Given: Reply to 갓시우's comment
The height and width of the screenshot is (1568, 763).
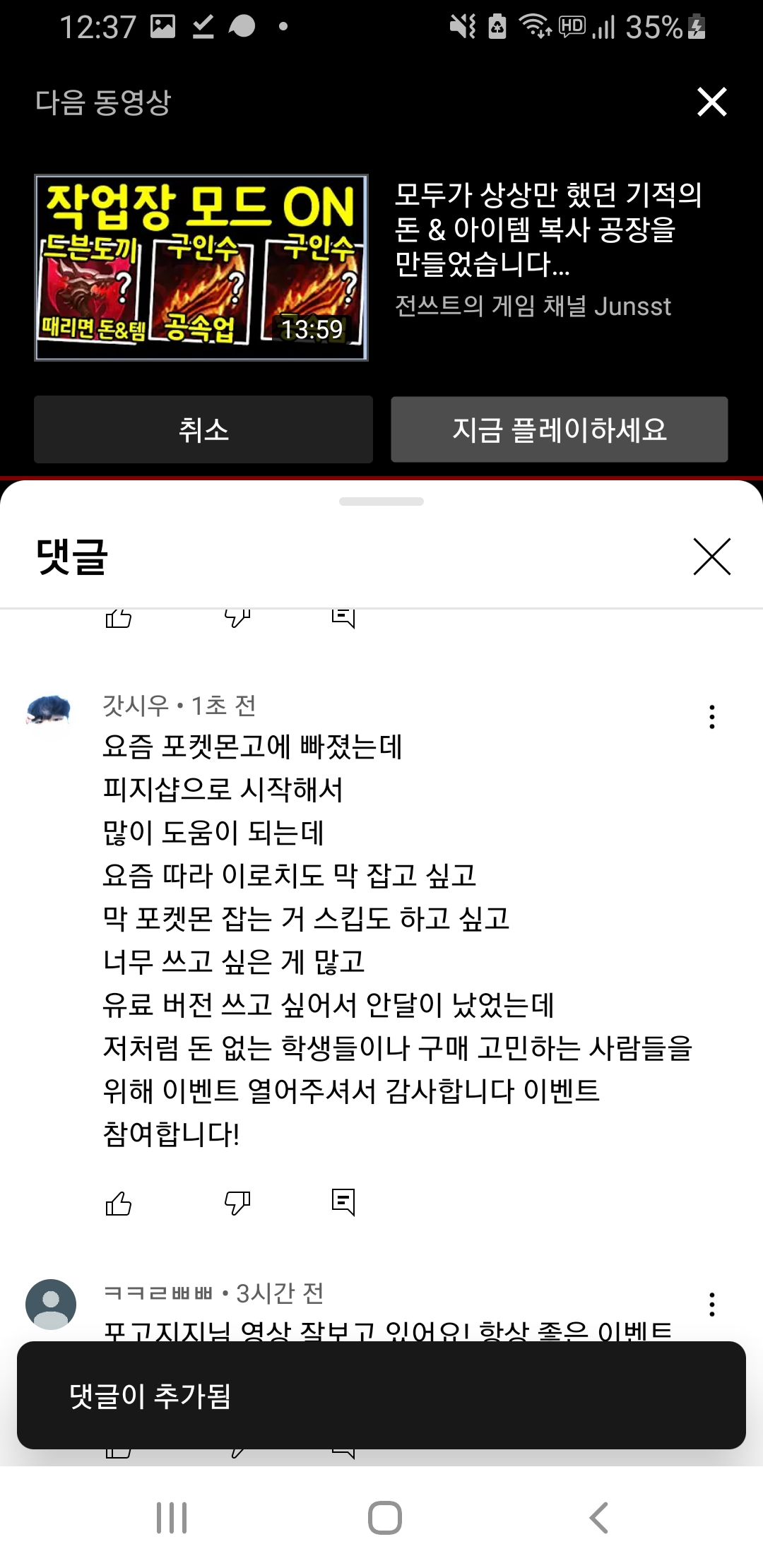Looking at the screenshot, I should (343, 1202).
